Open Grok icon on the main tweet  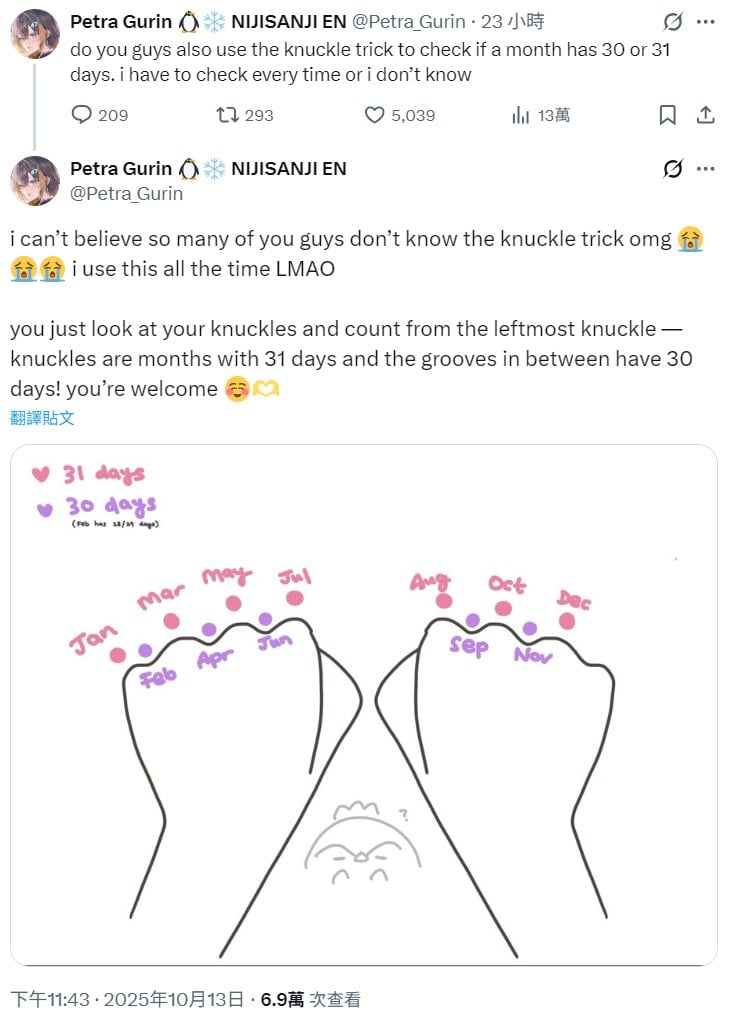click(x=673, y=168)
